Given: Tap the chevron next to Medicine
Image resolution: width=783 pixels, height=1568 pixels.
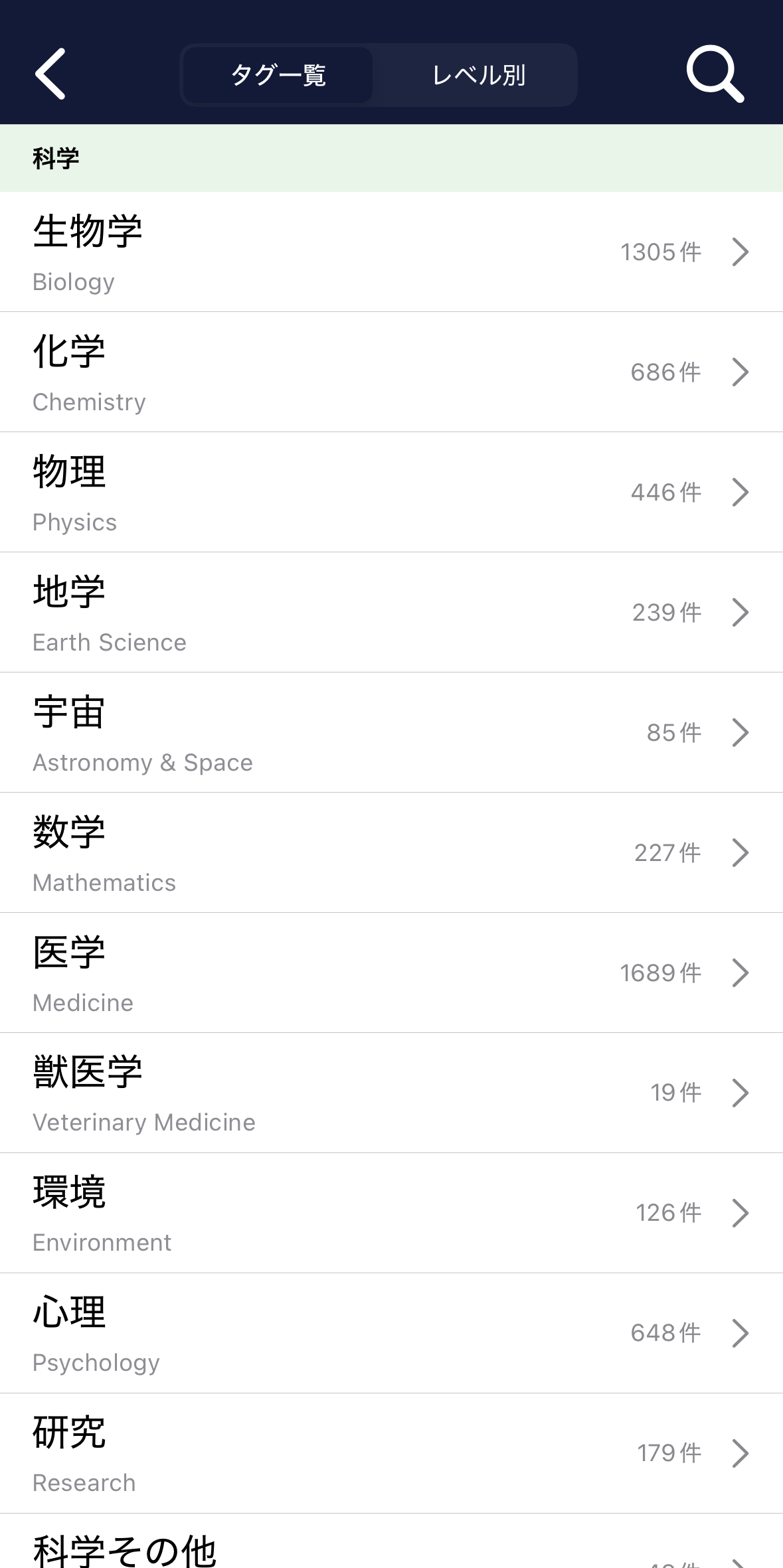Looking at the screenshot, I should point(740,973).
